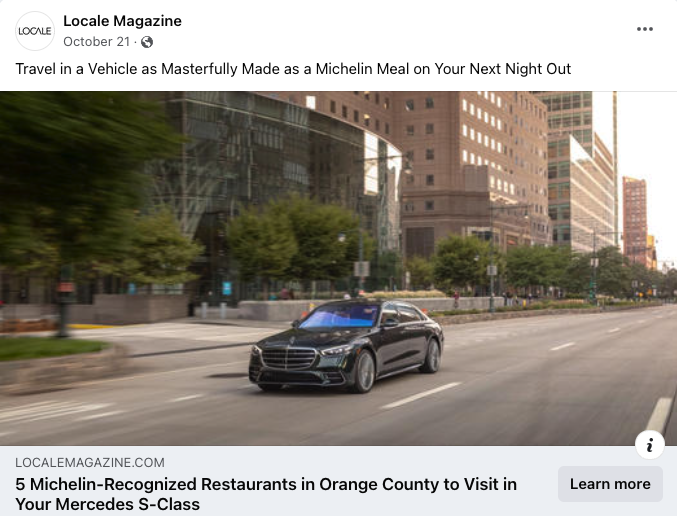Open the Mercedes S-Class article image

click(x=338, y=268)
